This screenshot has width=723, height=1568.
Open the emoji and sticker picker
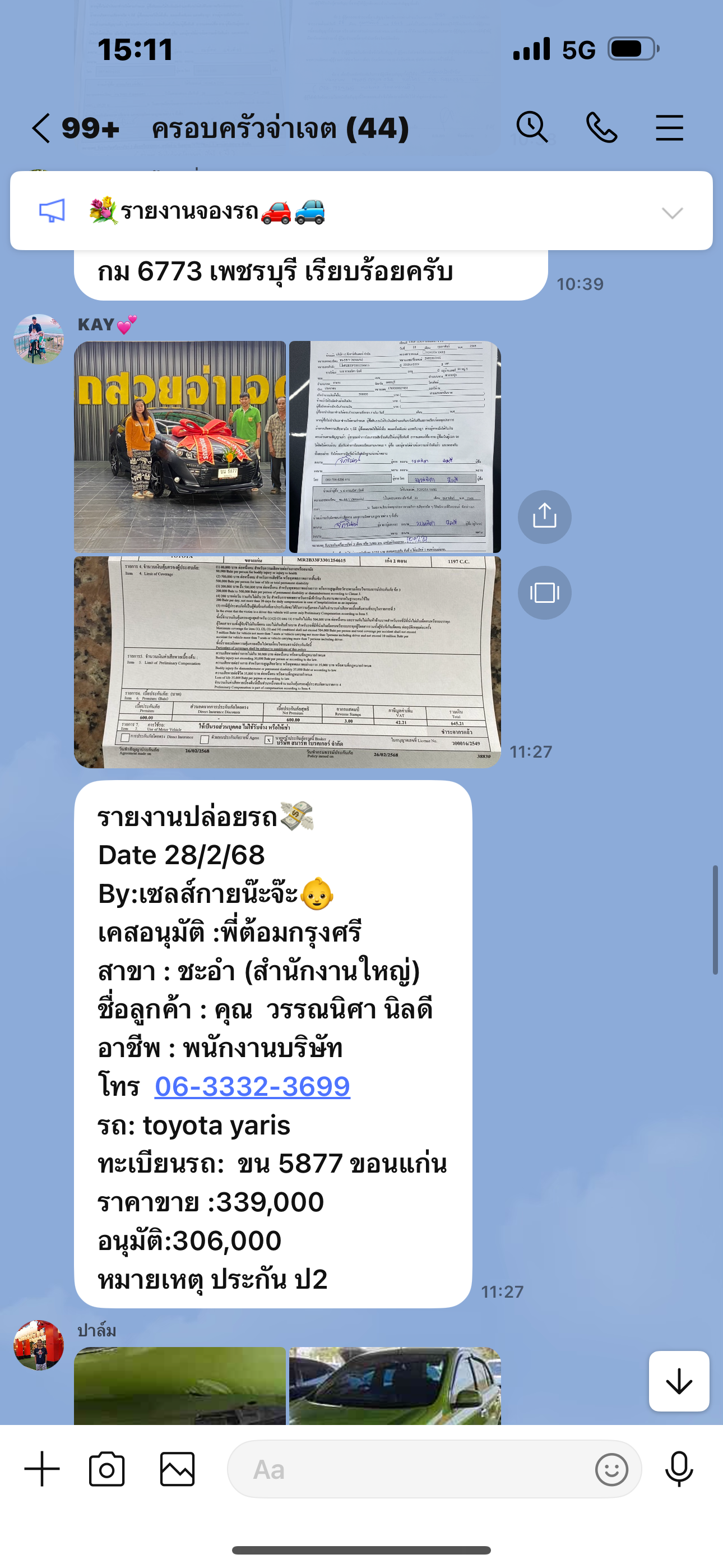coord(611,1470)
